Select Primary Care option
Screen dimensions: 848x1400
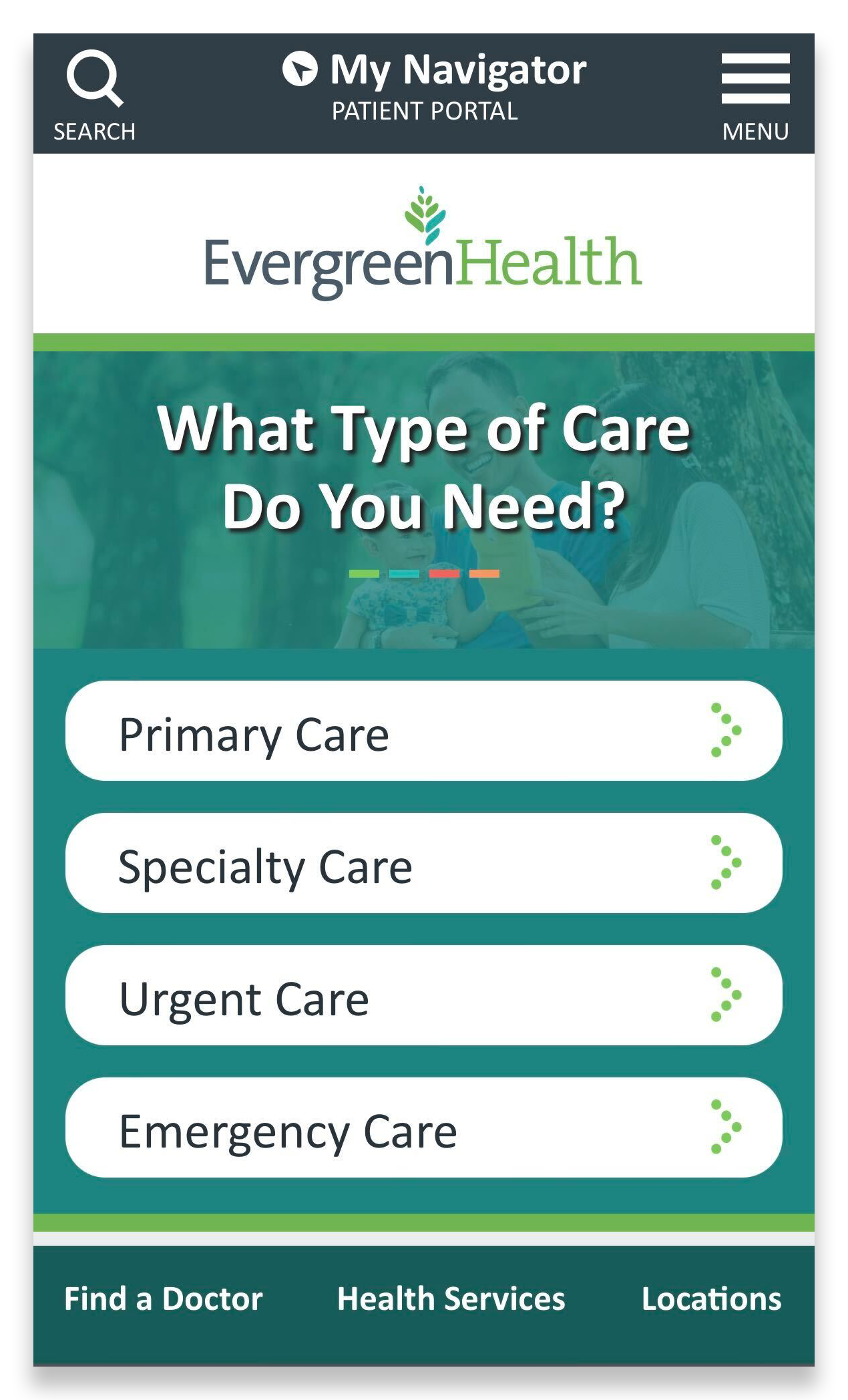tap(423, 731)
